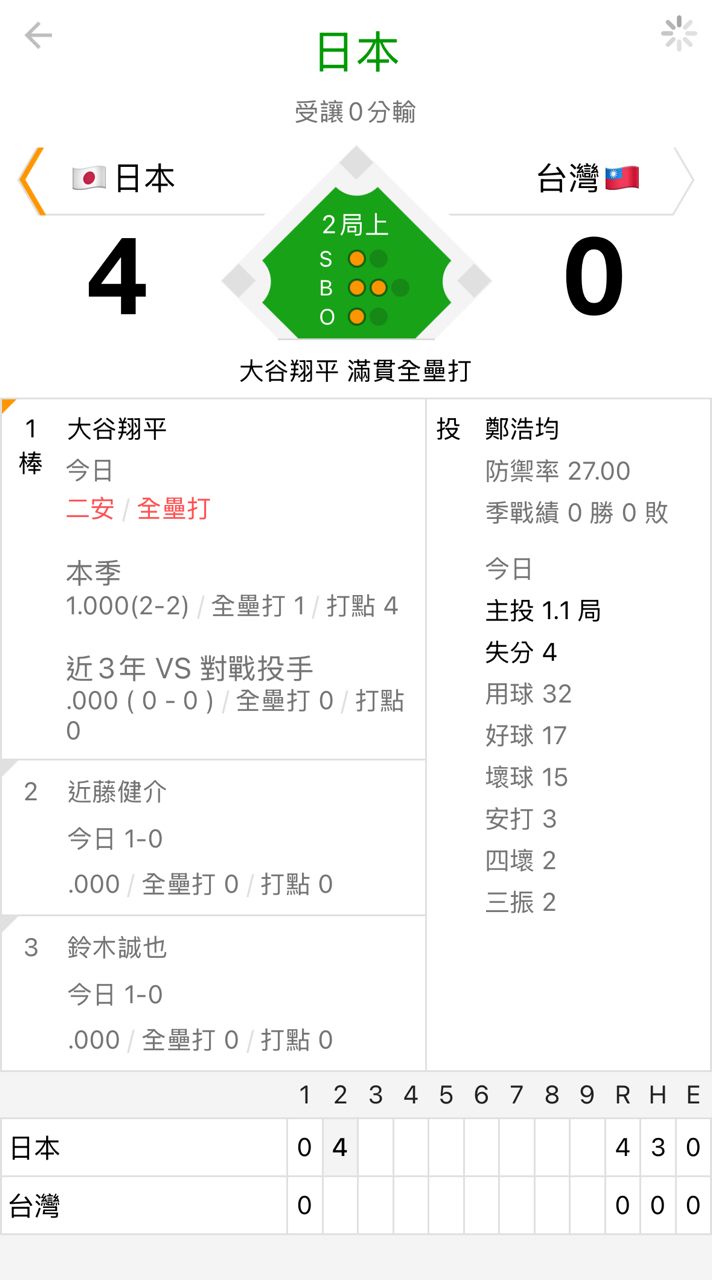712x1280 pixels.
Task: Select third batter 鈴木誠也
Action: pyautogui.click(x=213, y=993)
